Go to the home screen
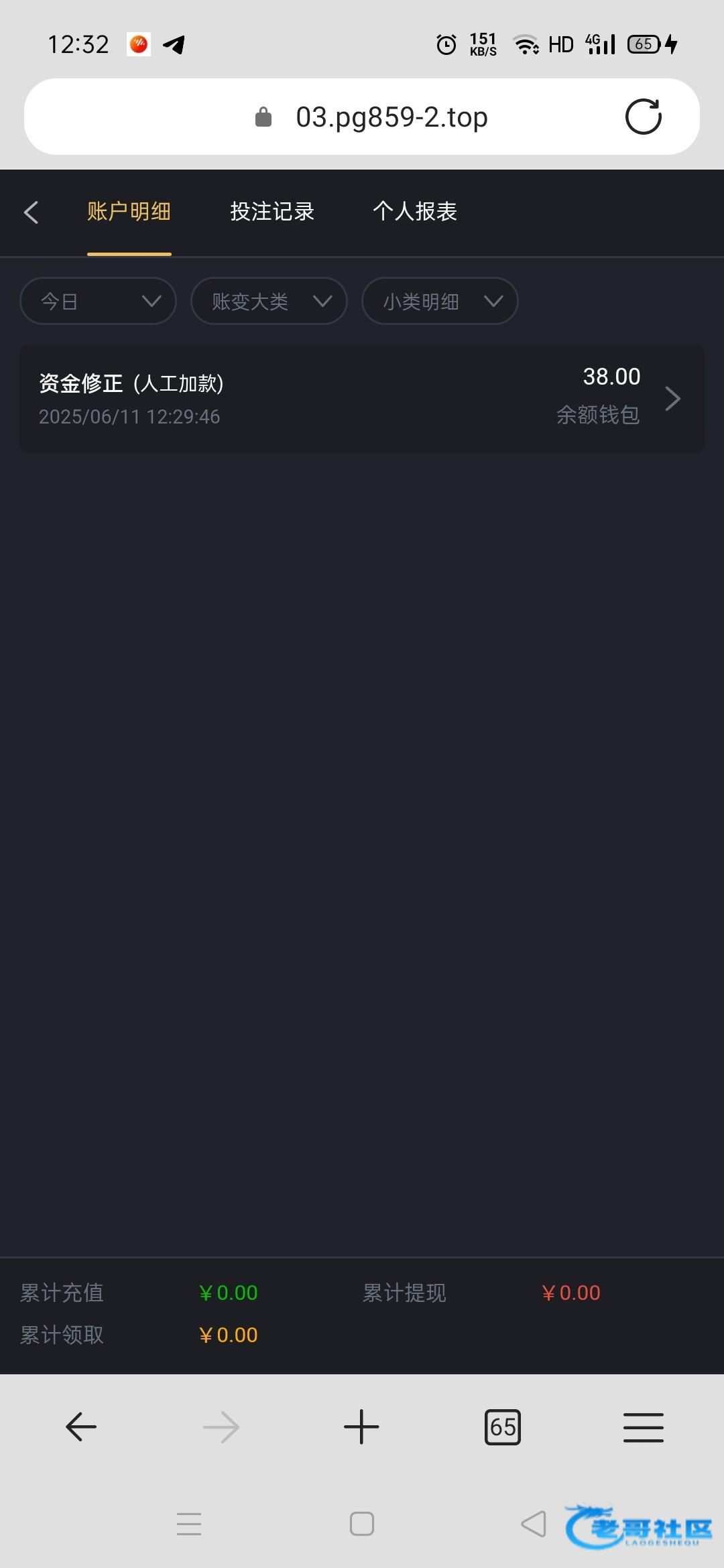The image size is (724, 1568). (x=362, y=1524)
